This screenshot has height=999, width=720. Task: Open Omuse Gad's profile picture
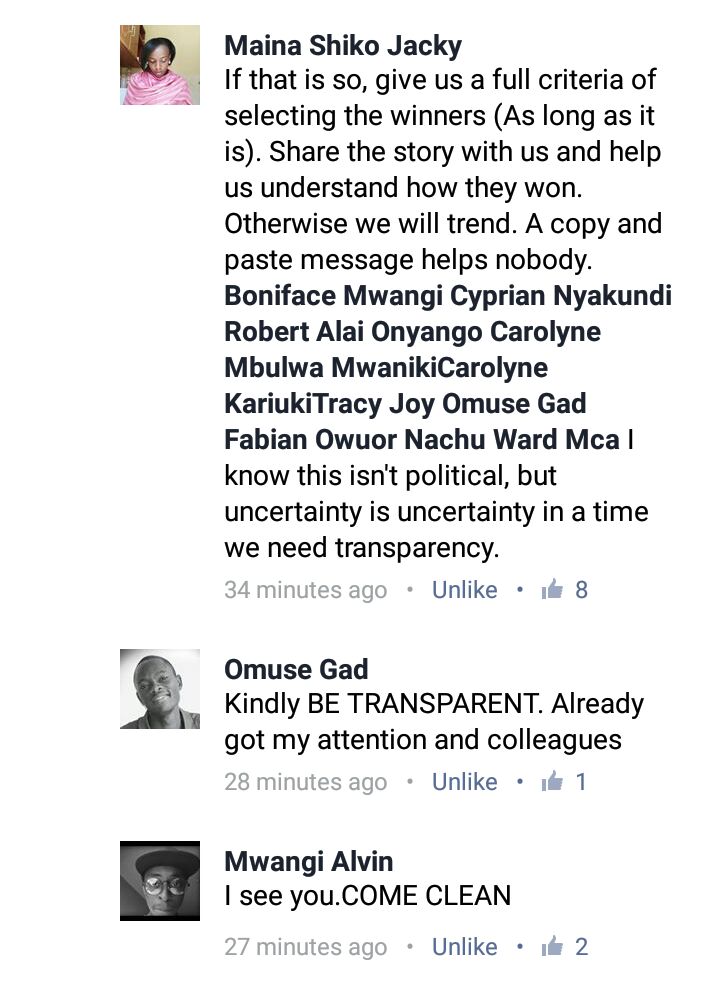click(x=160, y=689)
